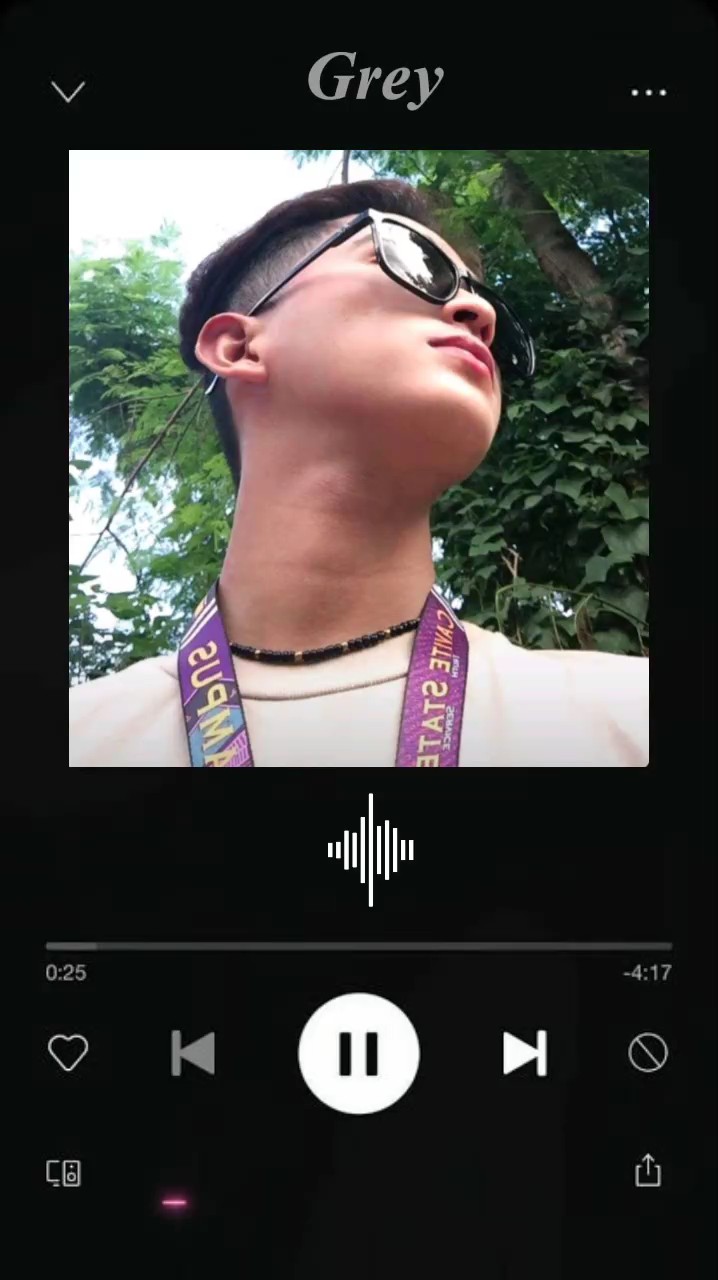The height and width of the screenshot is (1280, 718).
Task: Pause the current song
Action: coord(359,1053)
